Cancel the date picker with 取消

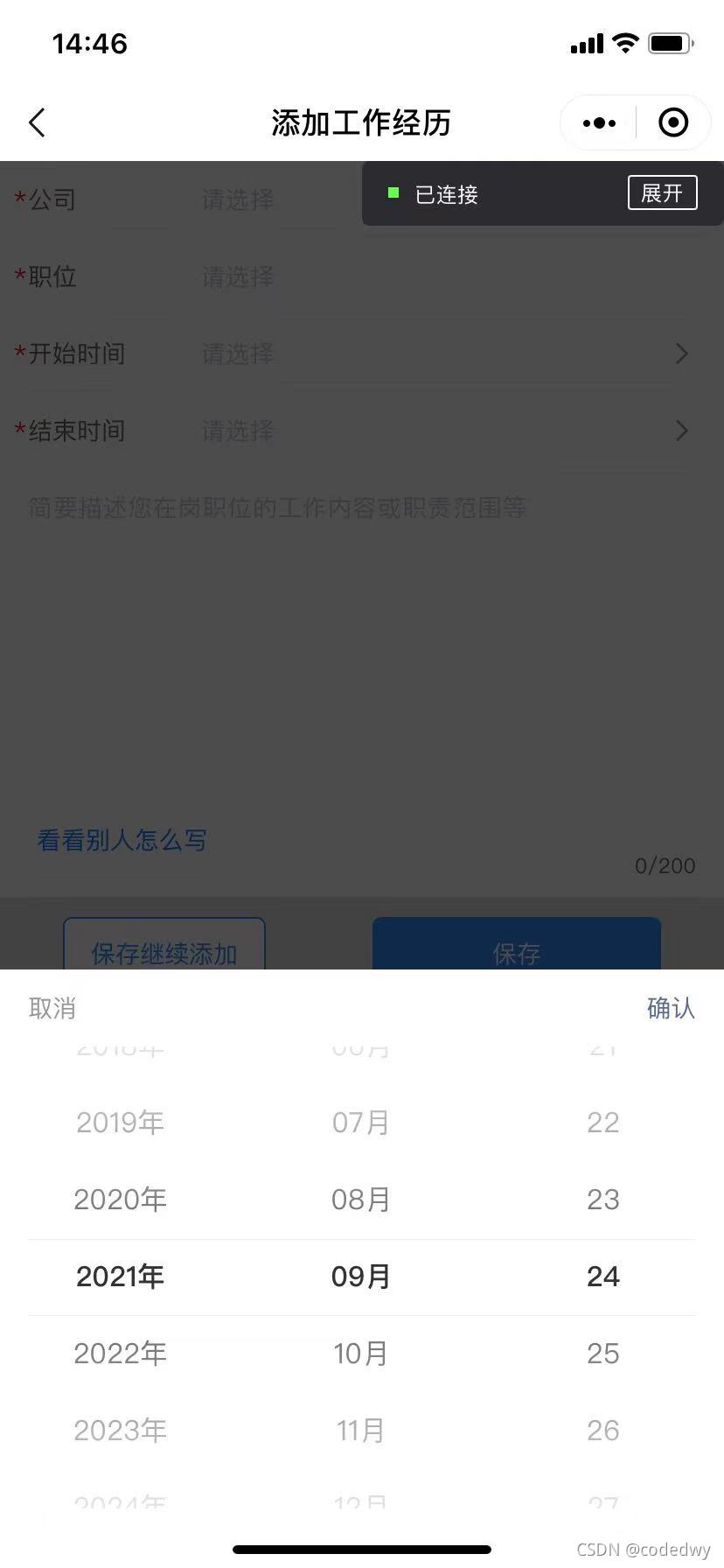pos(52,1008)
